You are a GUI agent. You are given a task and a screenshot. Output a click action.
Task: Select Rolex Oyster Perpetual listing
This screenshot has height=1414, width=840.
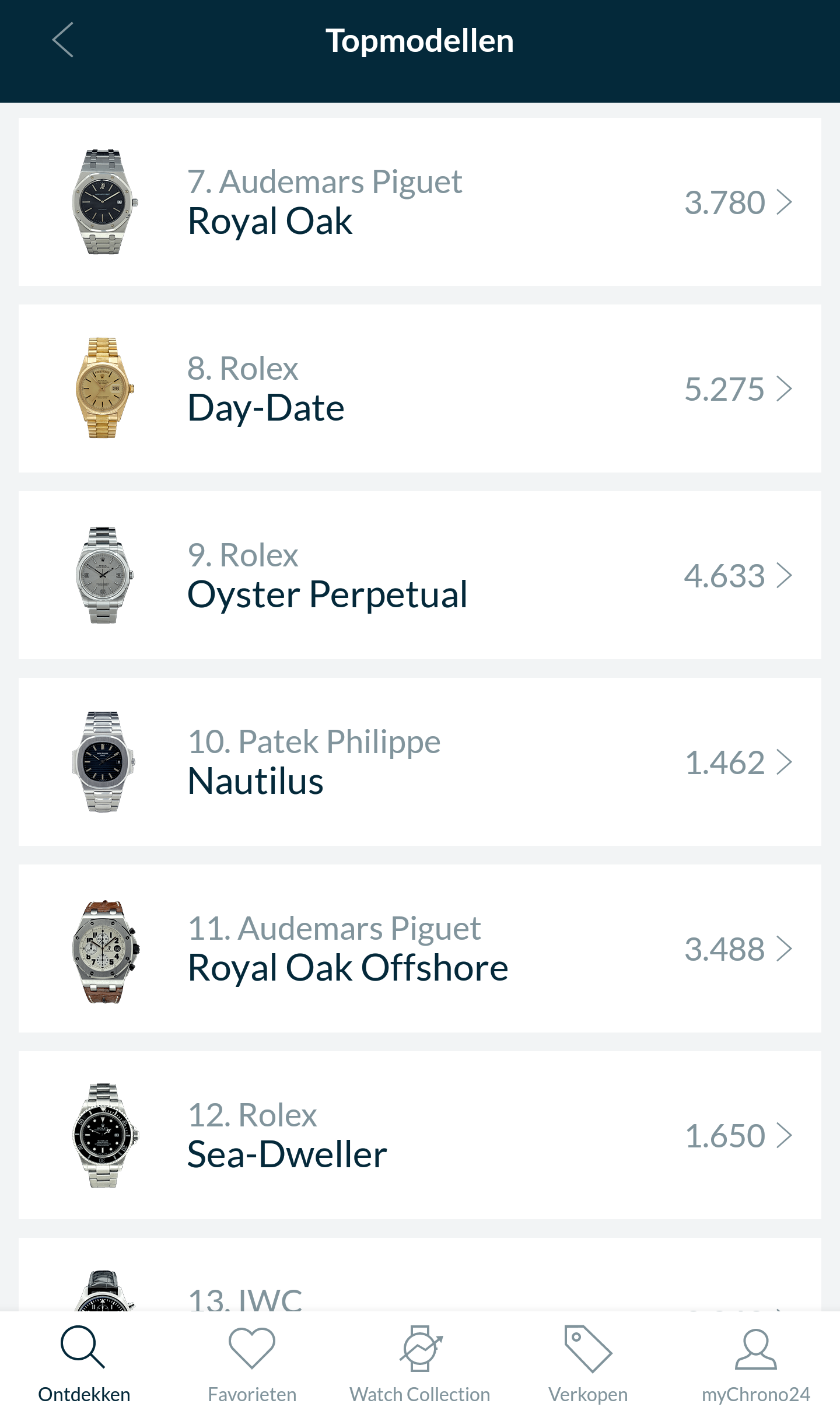(x=420, y=575)
